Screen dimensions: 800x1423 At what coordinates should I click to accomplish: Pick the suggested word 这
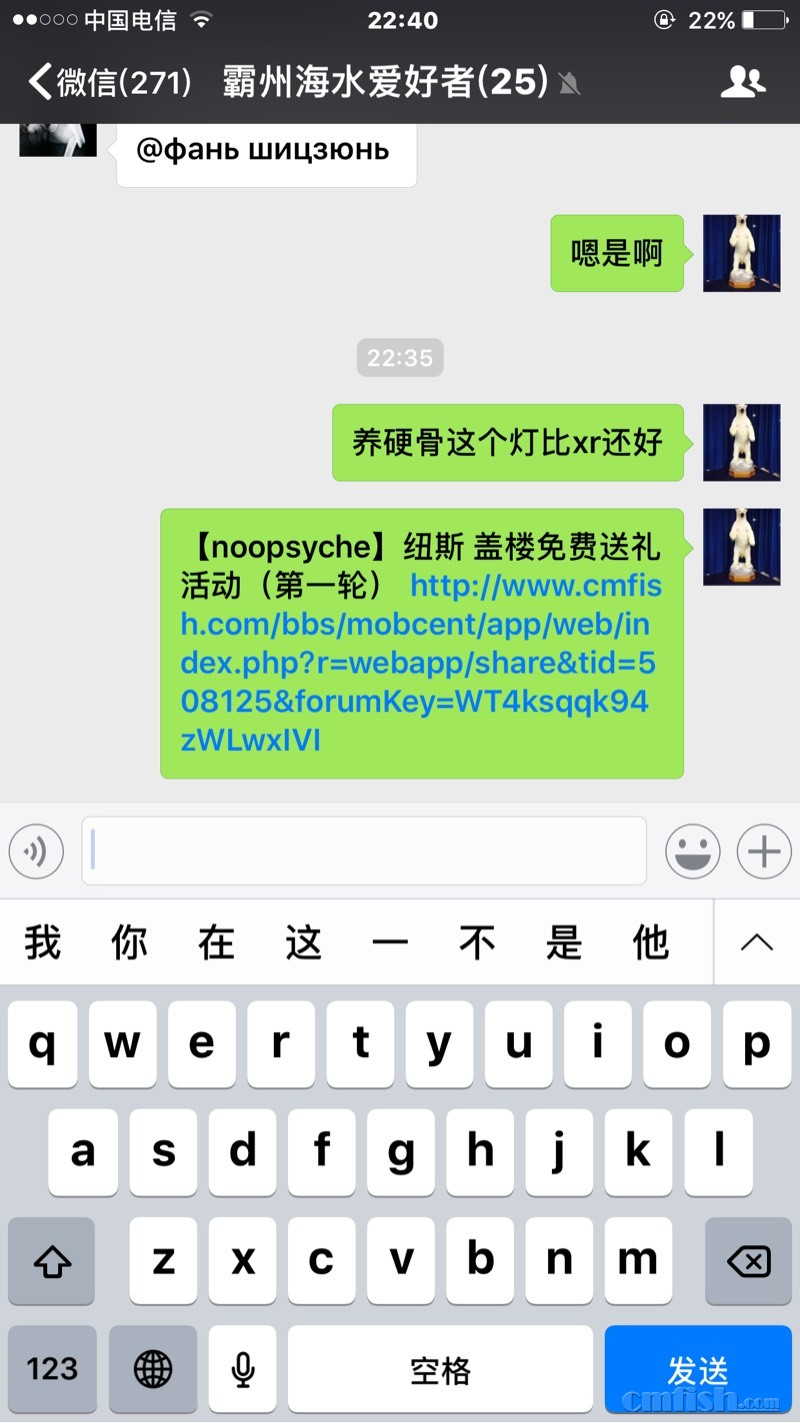303,942
